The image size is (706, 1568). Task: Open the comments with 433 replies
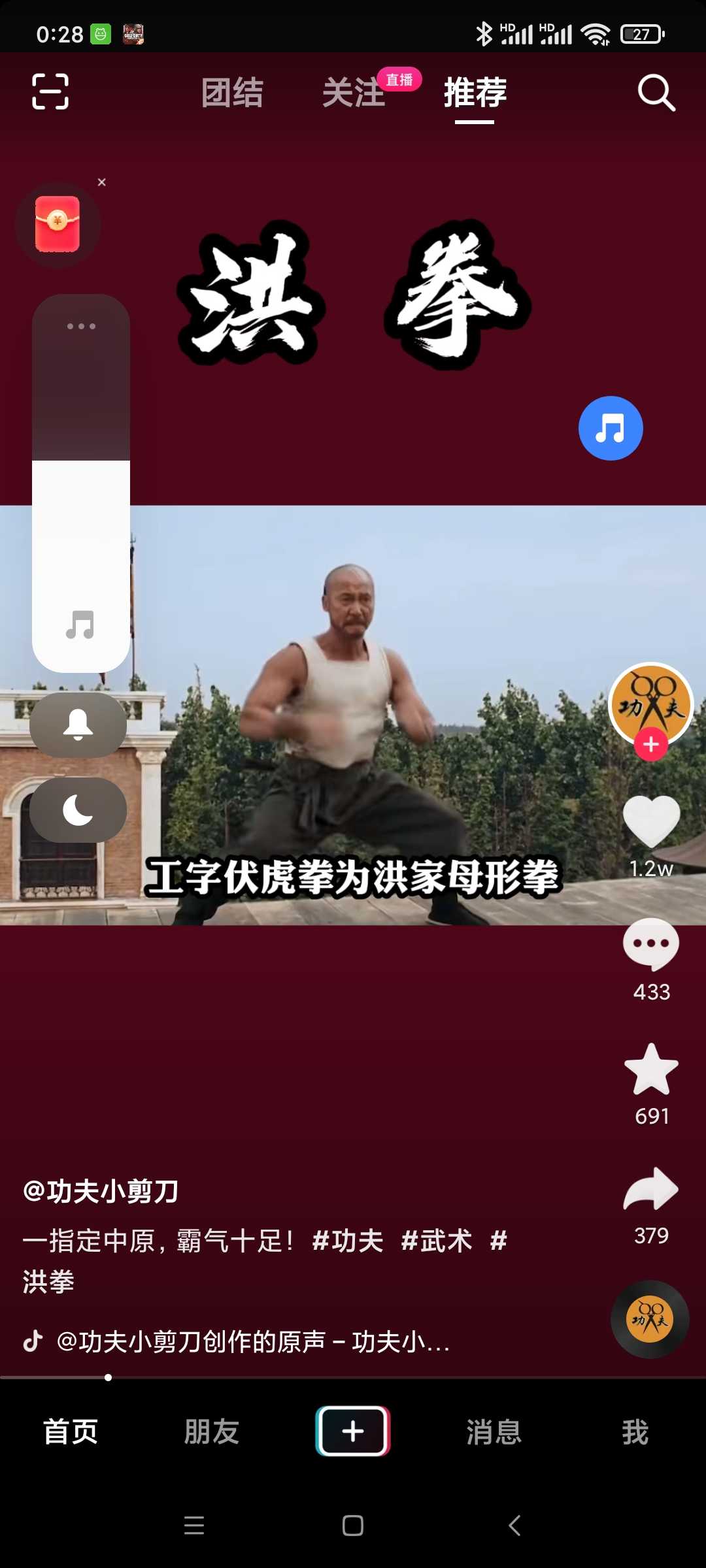tap(651, 945)
